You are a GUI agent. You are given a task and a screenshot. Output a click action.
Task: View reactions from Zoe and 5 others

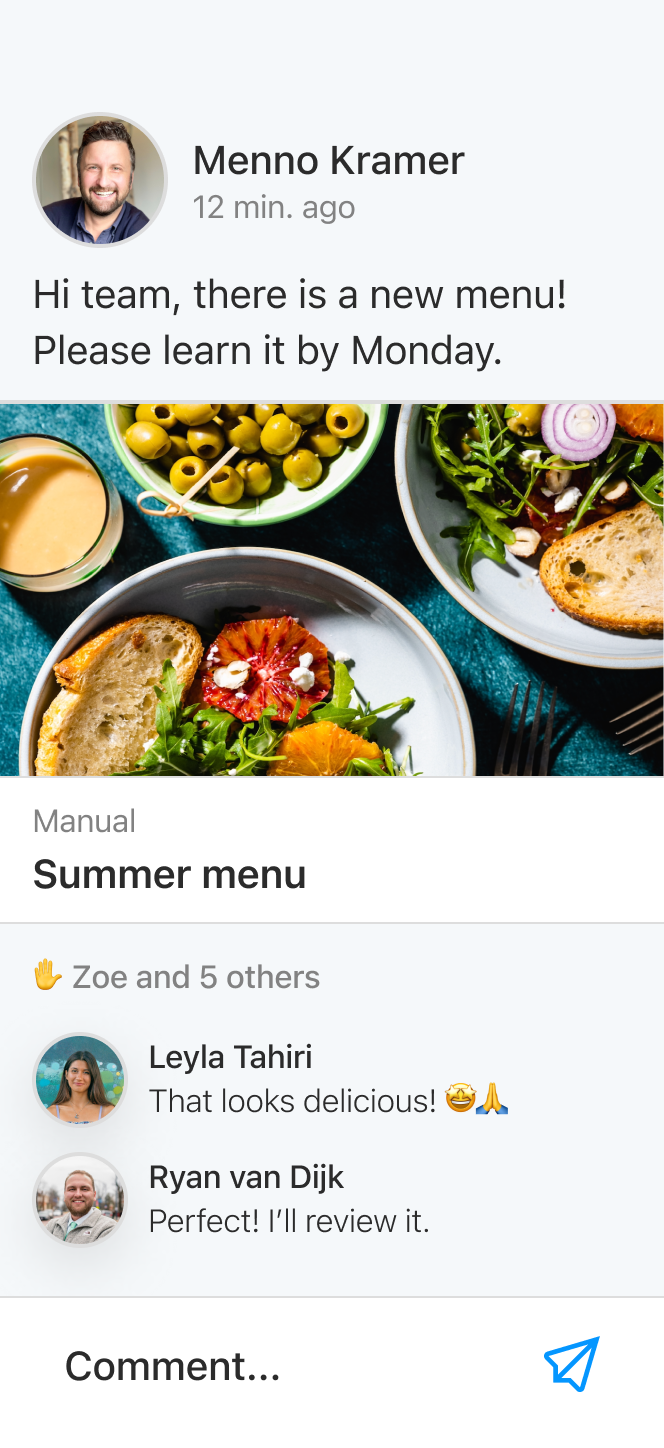[177, 977]
